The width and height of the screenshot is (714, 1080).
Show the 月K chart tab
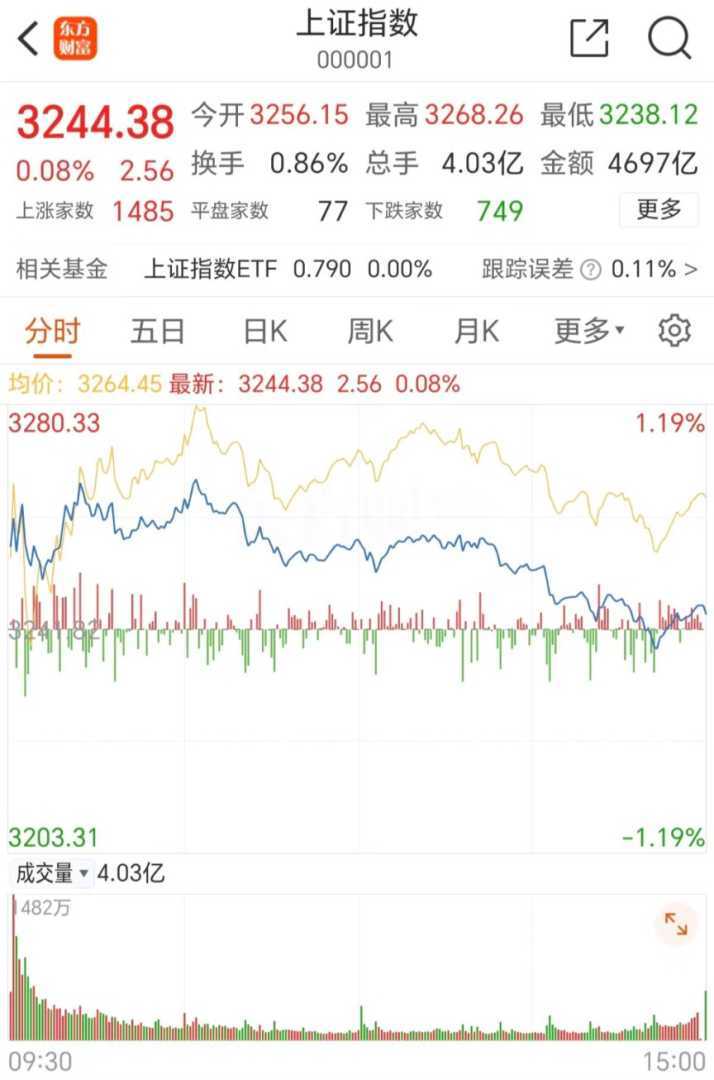476,331
